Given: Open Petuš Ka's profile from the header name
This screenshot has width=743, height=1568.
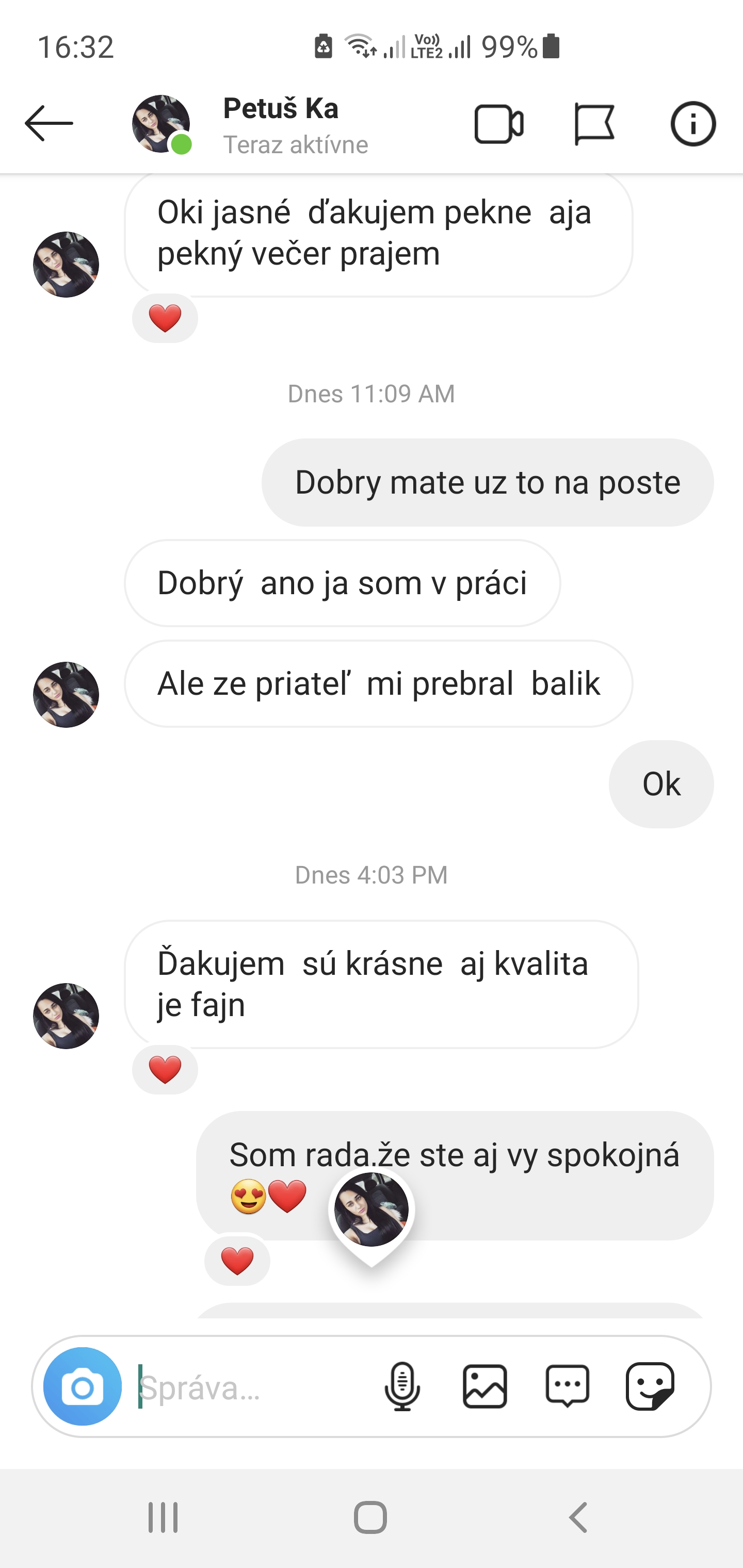Looking at the screenshot, I should 280,109.
